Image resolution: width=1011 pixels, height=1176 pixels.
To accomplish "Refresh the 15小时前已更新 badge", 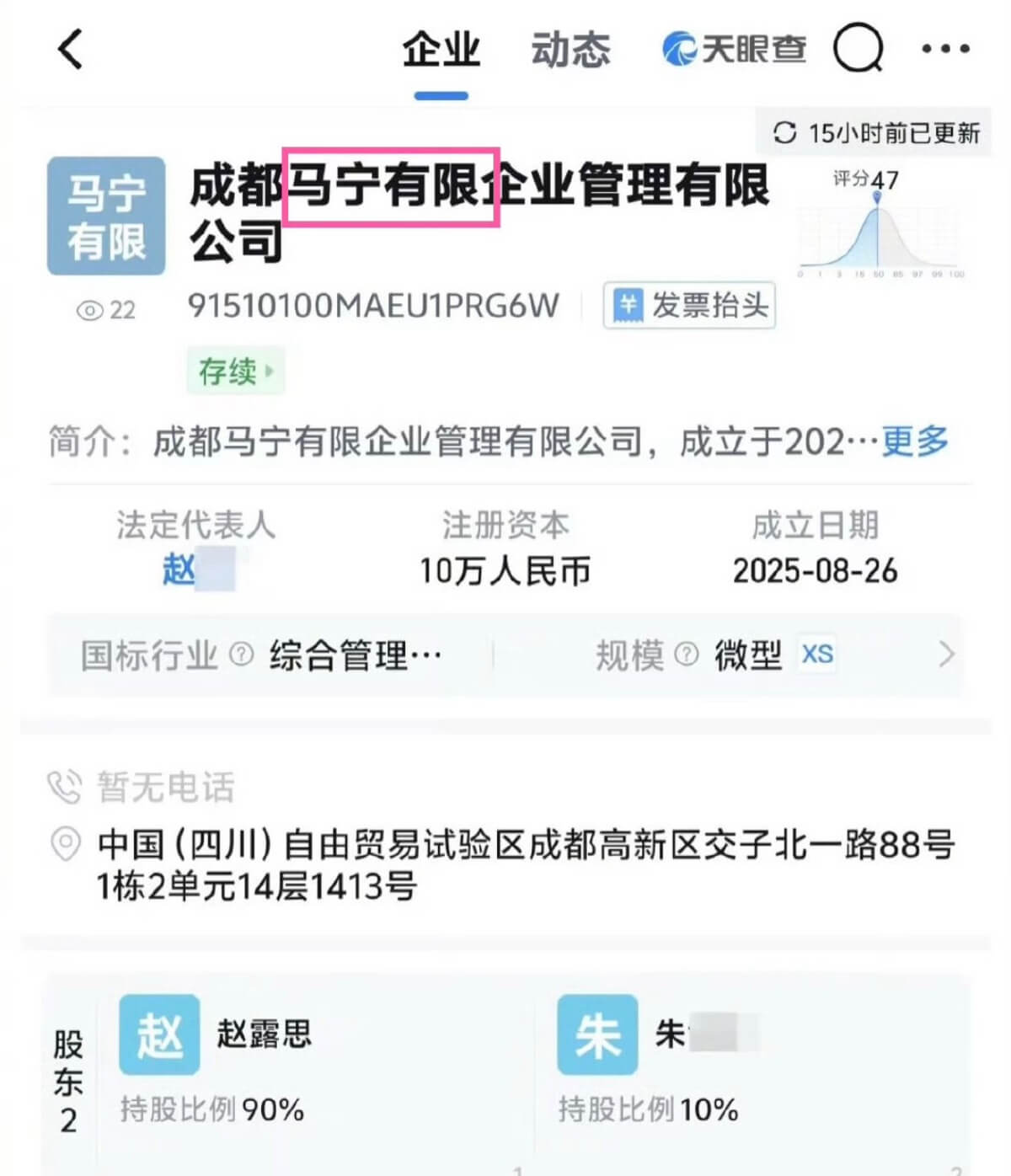I will click(x=875, y=133).
